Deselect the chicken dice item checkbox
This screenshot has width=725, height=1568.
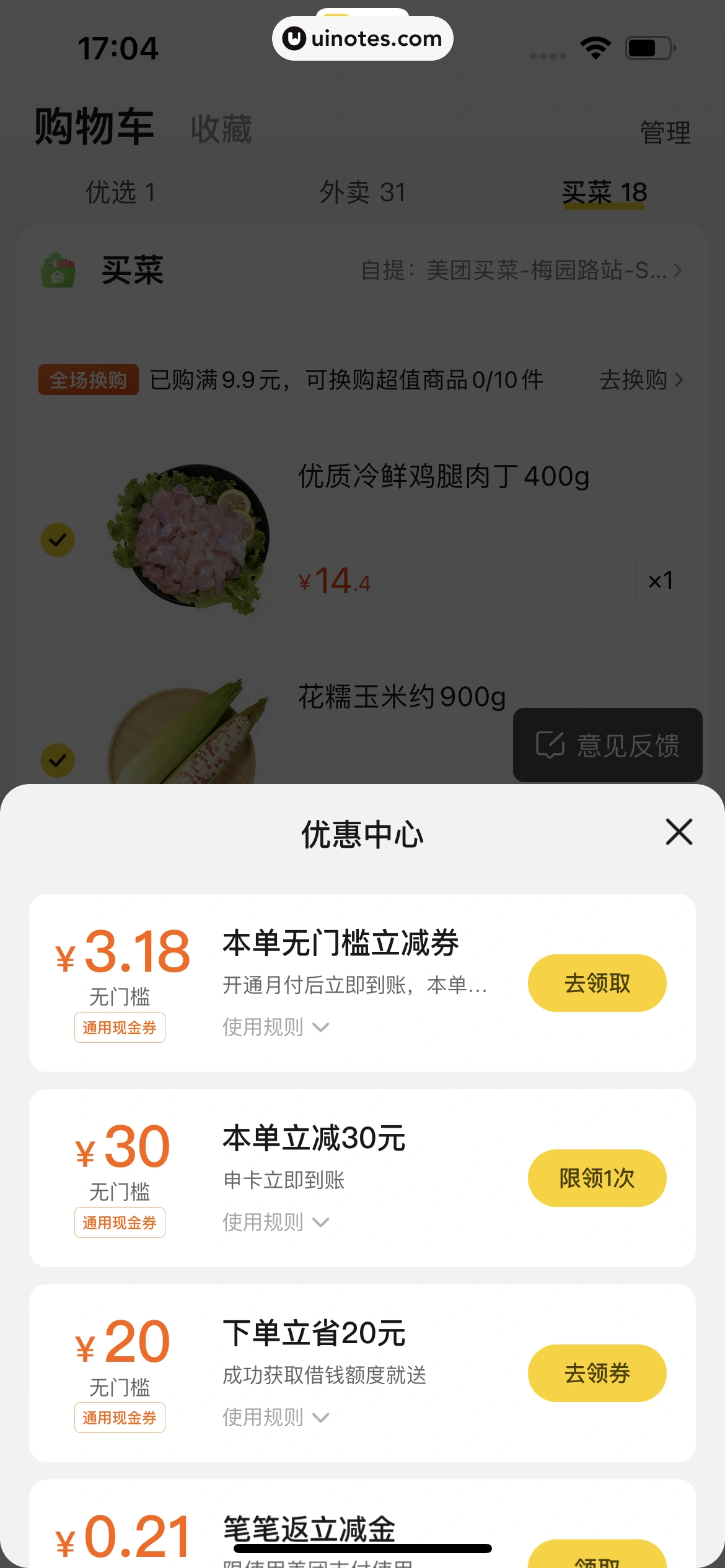(x=57, y=539)
